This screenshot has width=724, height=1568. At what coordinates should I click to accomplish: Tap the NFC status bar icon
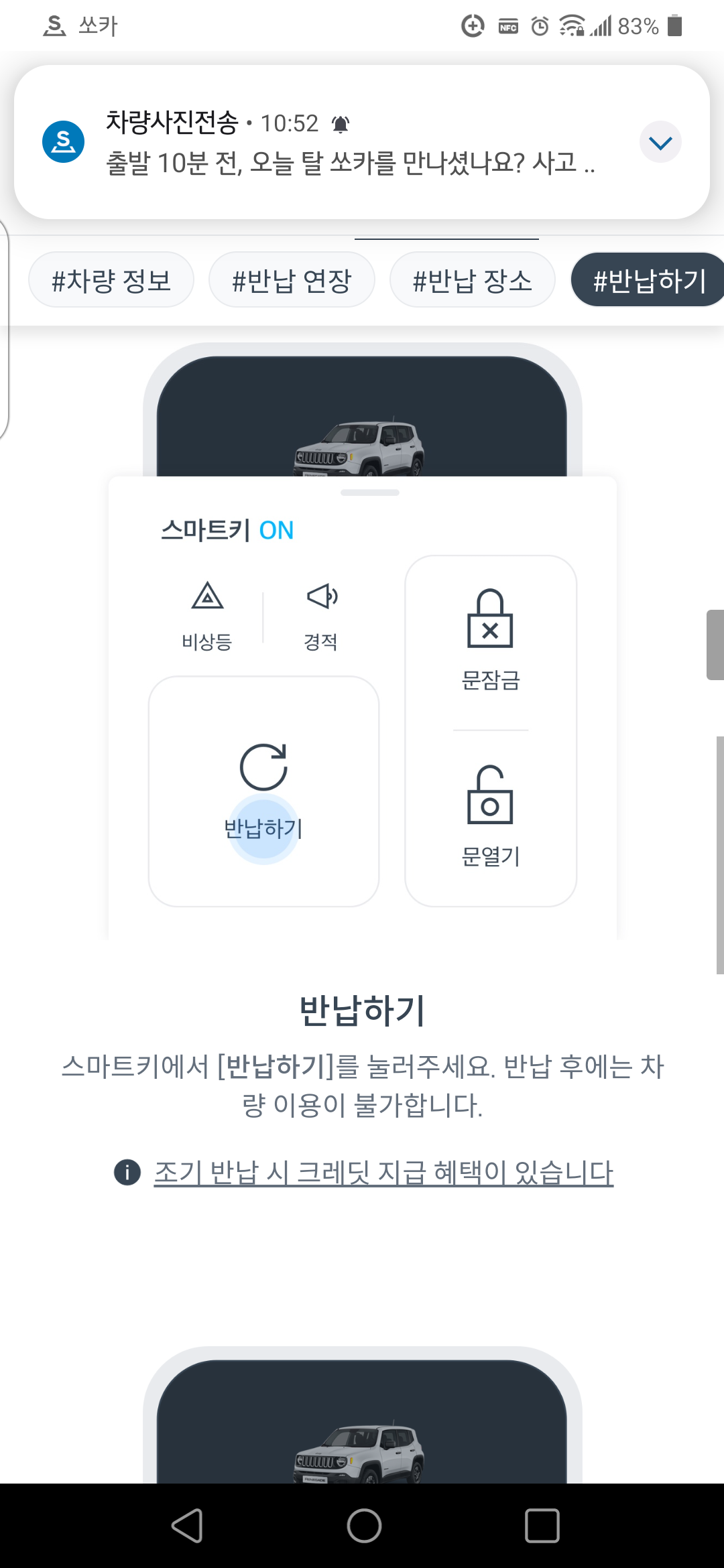click(507, 26)
